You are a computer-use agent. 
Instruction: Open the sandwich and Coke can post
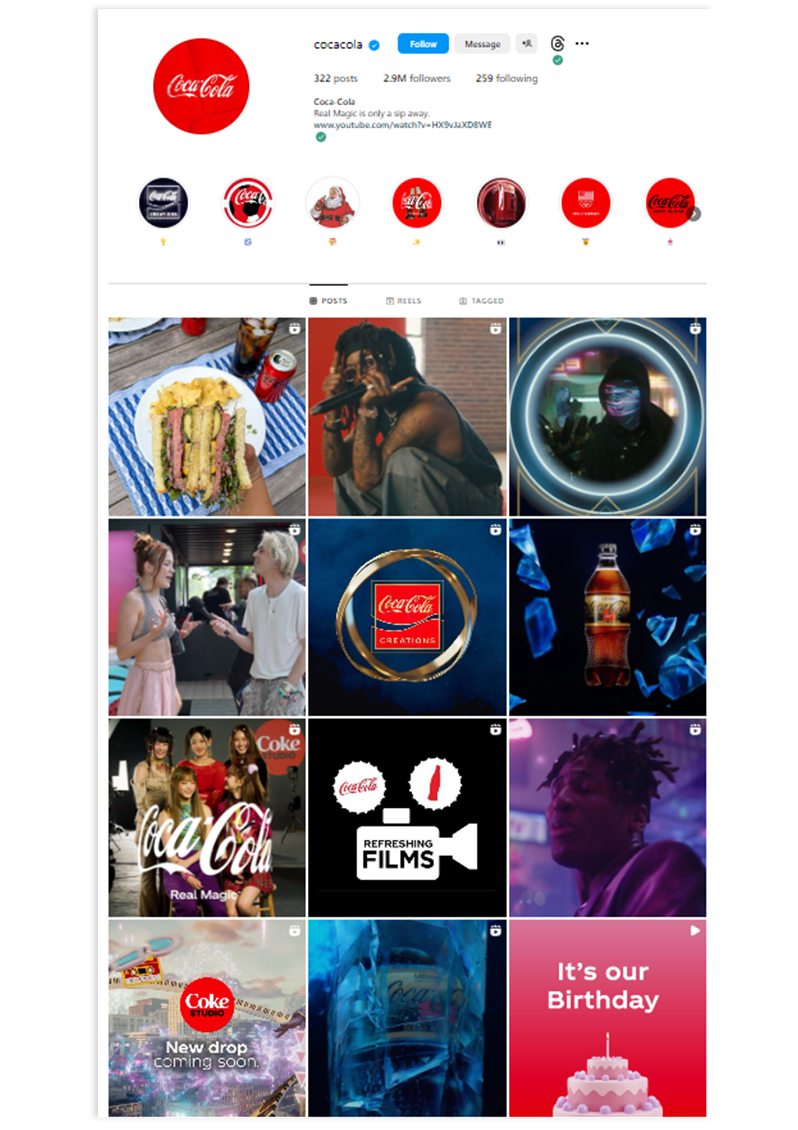coord(207,416)
